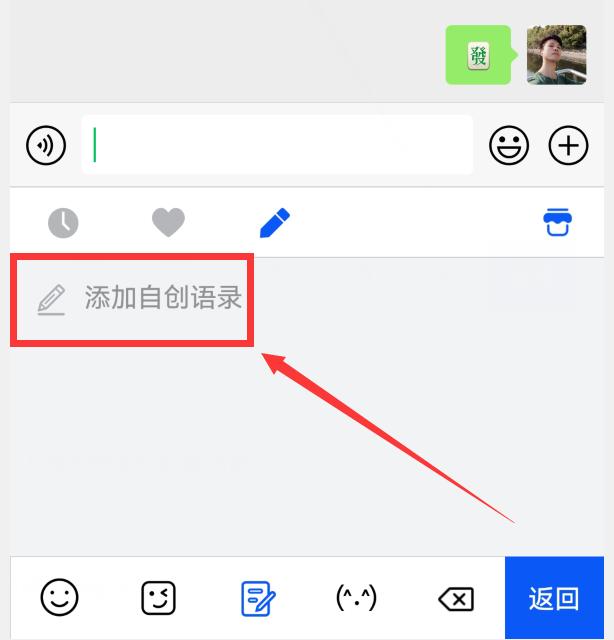Open the plus attachment menu
The height and width of the screenshot is (640, 614).
point(568,146)
